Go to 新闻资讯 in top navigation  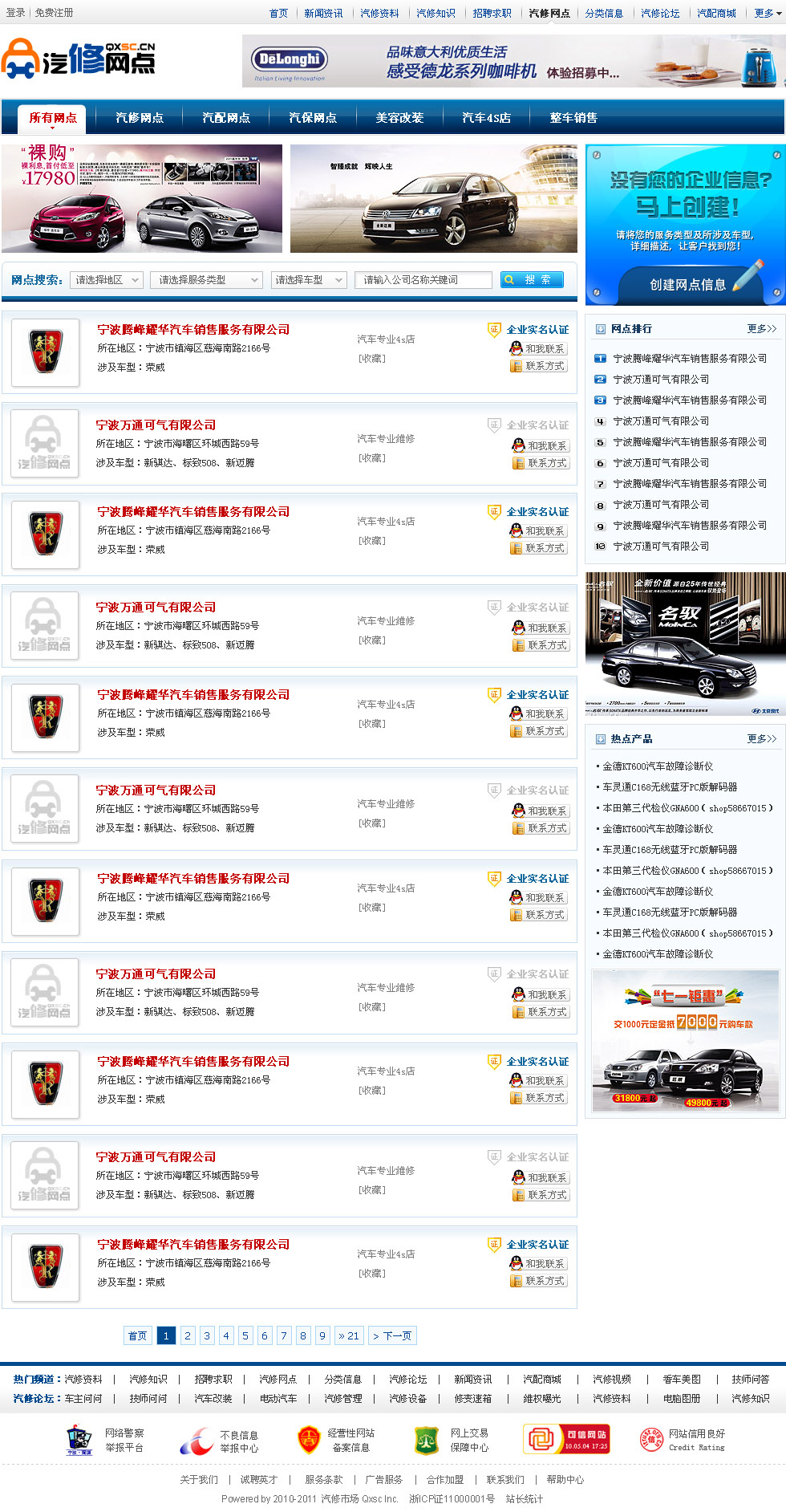[323, 14]
